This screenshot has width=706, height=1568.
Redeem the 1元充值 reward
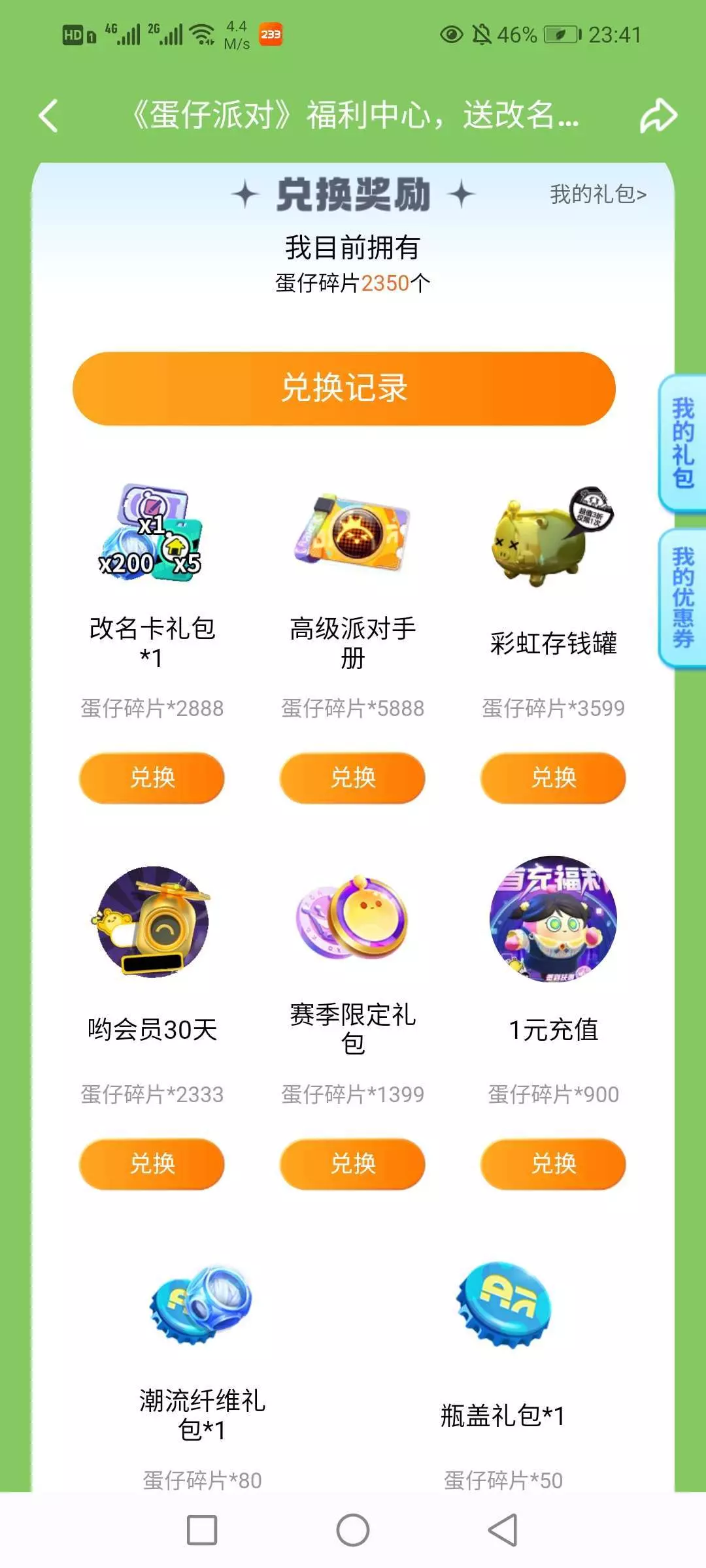553,1164
